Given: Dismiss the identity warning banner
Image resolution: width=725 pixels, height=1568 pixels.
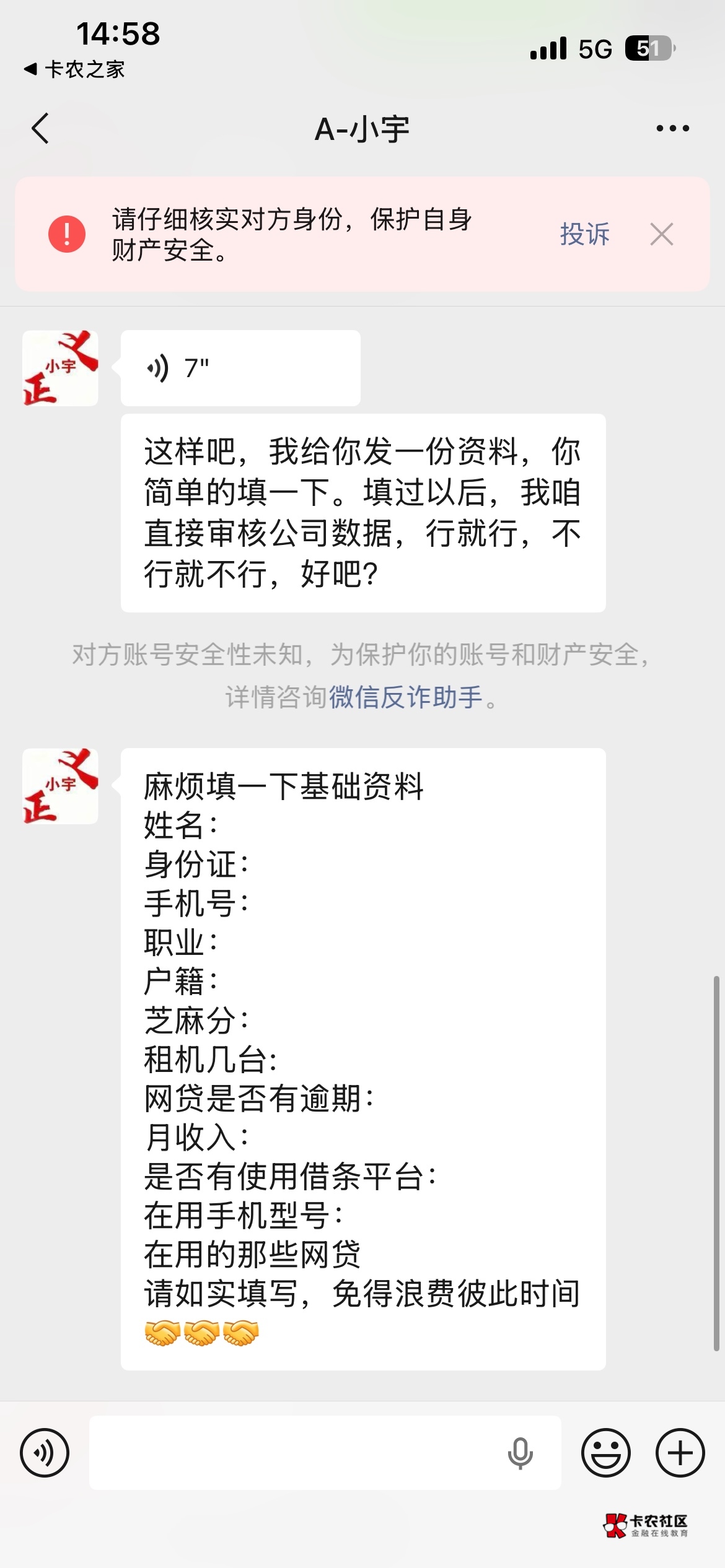Looking at the screenshot, I should coord(662,234).
